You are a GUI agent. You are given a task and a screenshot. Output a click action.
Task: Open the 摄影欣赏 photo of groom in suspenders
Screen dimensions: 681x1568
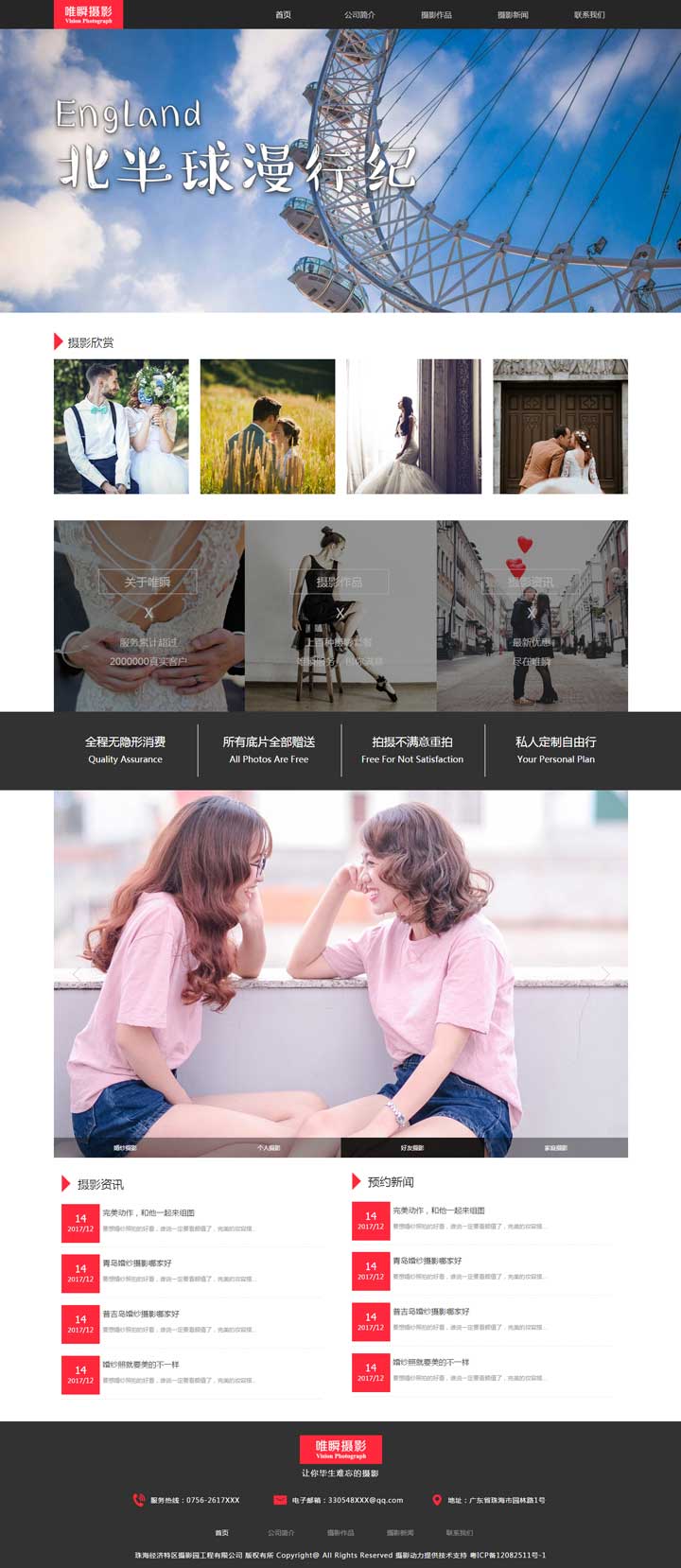[121, 427]
